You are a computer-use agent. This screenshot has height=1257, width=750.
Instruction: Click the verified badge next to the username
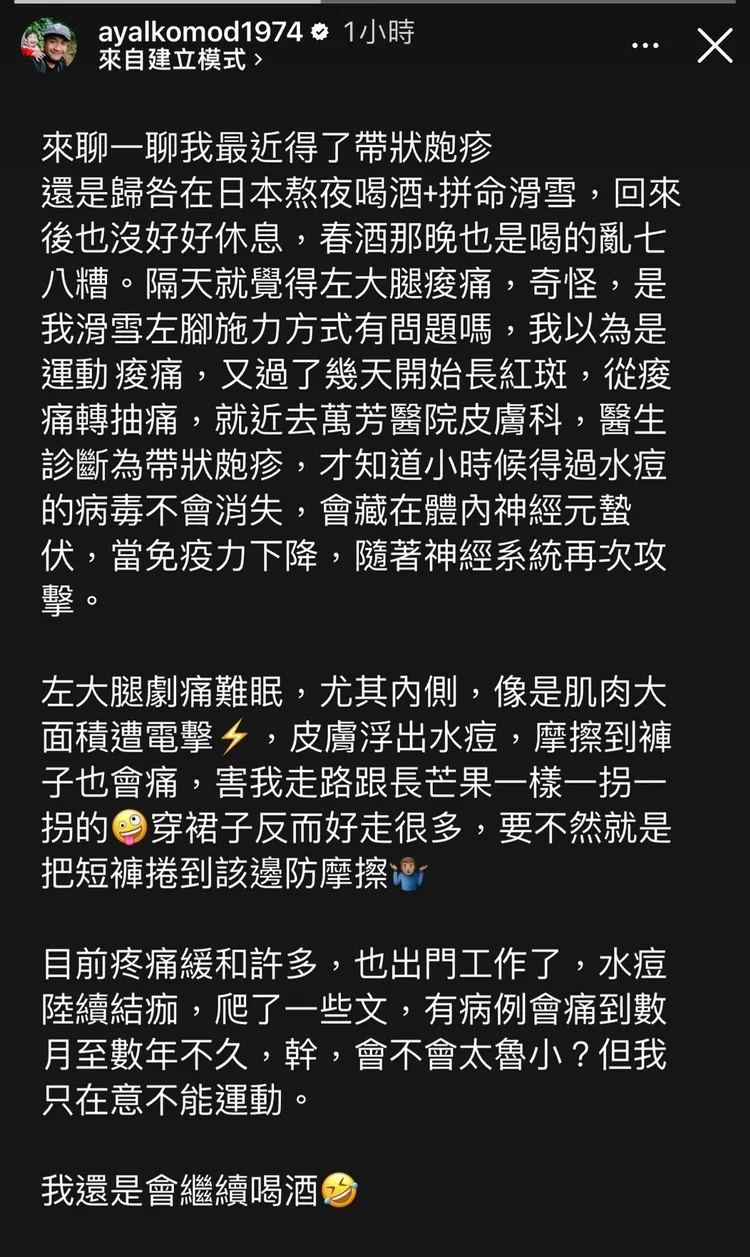point(318,29)
